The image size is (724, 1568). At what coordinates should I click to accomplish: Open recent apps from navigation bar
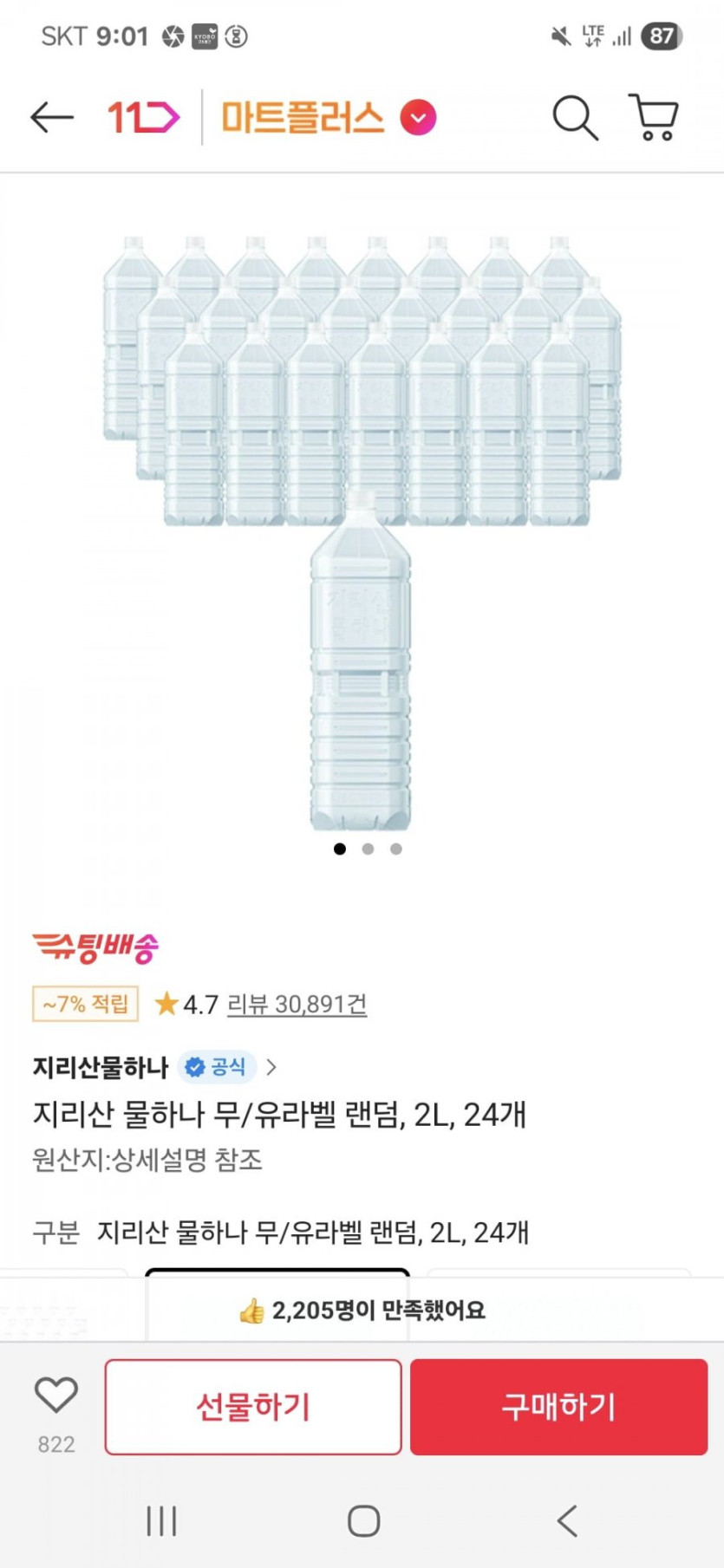[161, 1520]
